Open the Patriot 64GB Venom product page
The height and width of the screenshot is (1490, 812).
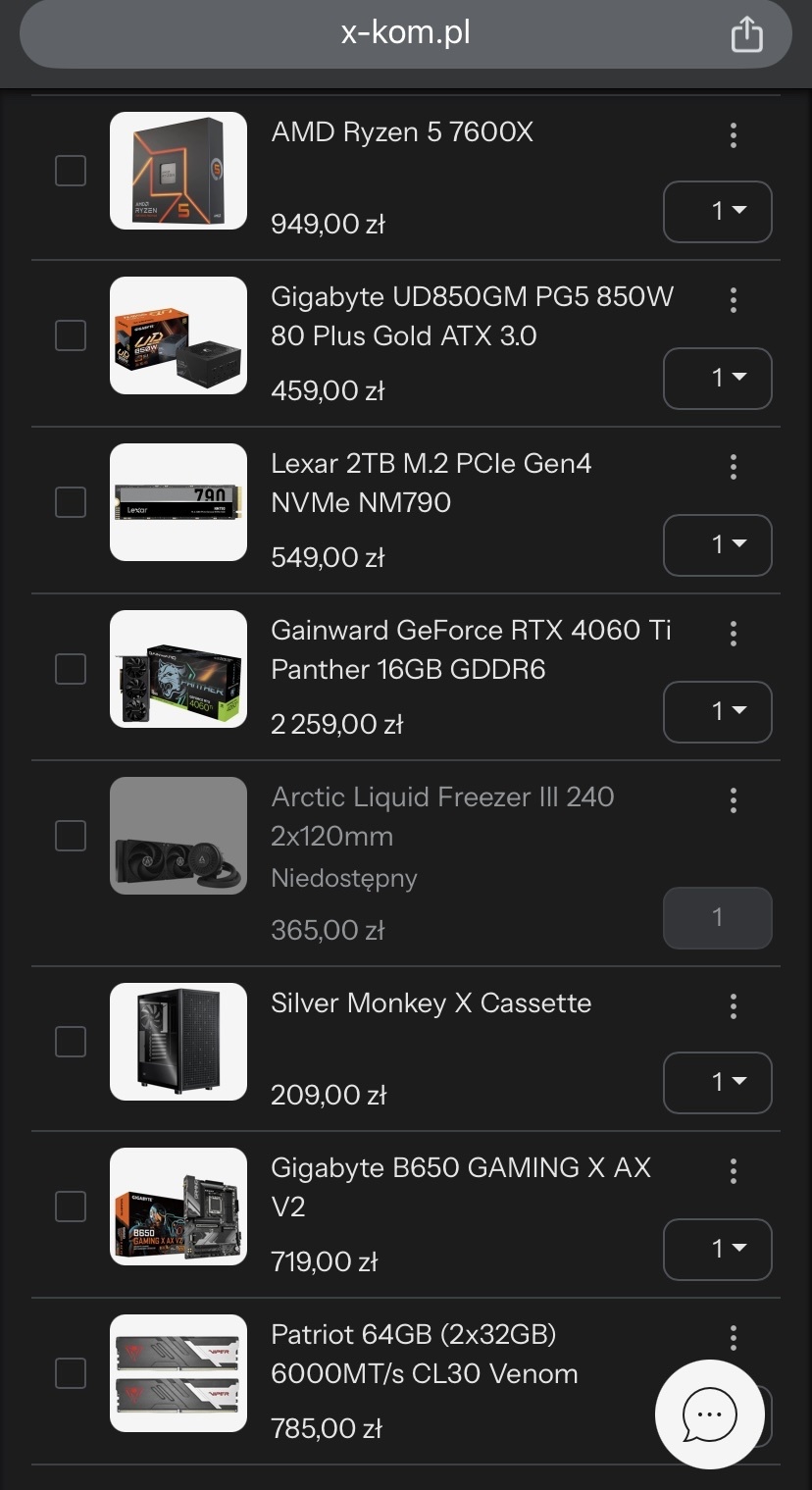(424, 1354)
